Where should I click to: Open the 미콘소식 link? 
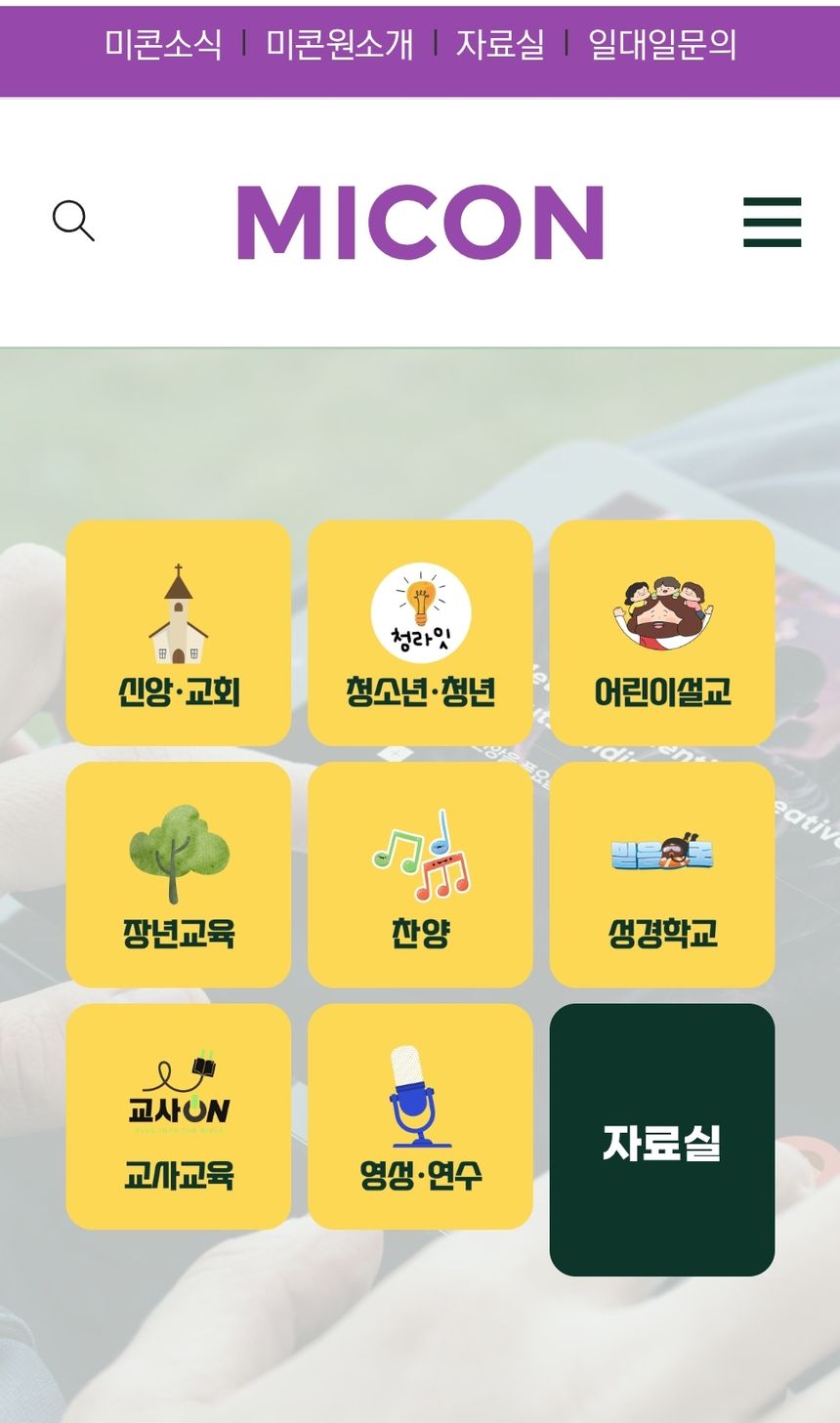pyautogui.click(x=163, y=44)
